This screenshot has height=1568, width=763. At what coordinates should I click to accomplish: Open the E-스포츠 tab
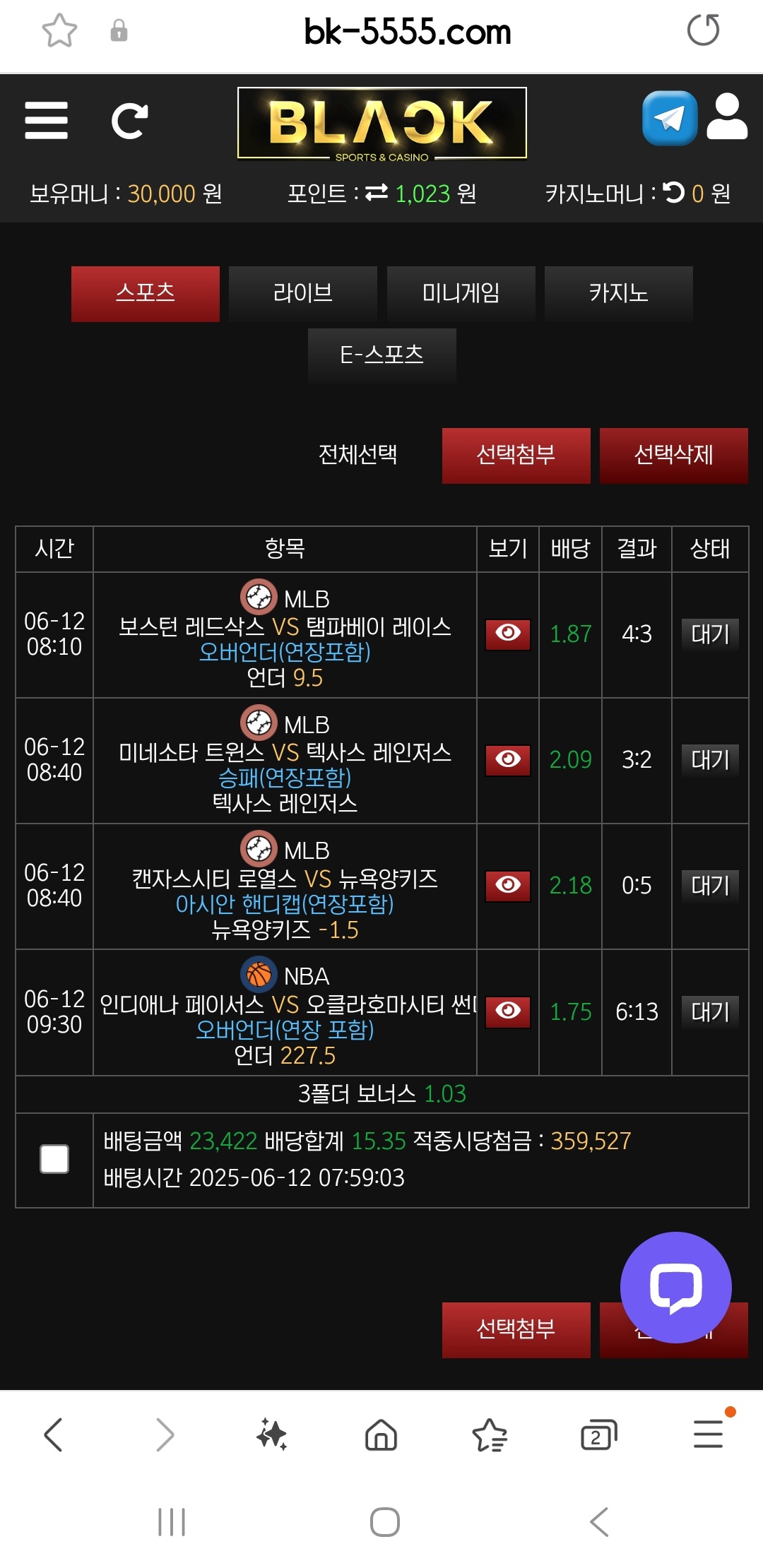click(x=381, y=355)
